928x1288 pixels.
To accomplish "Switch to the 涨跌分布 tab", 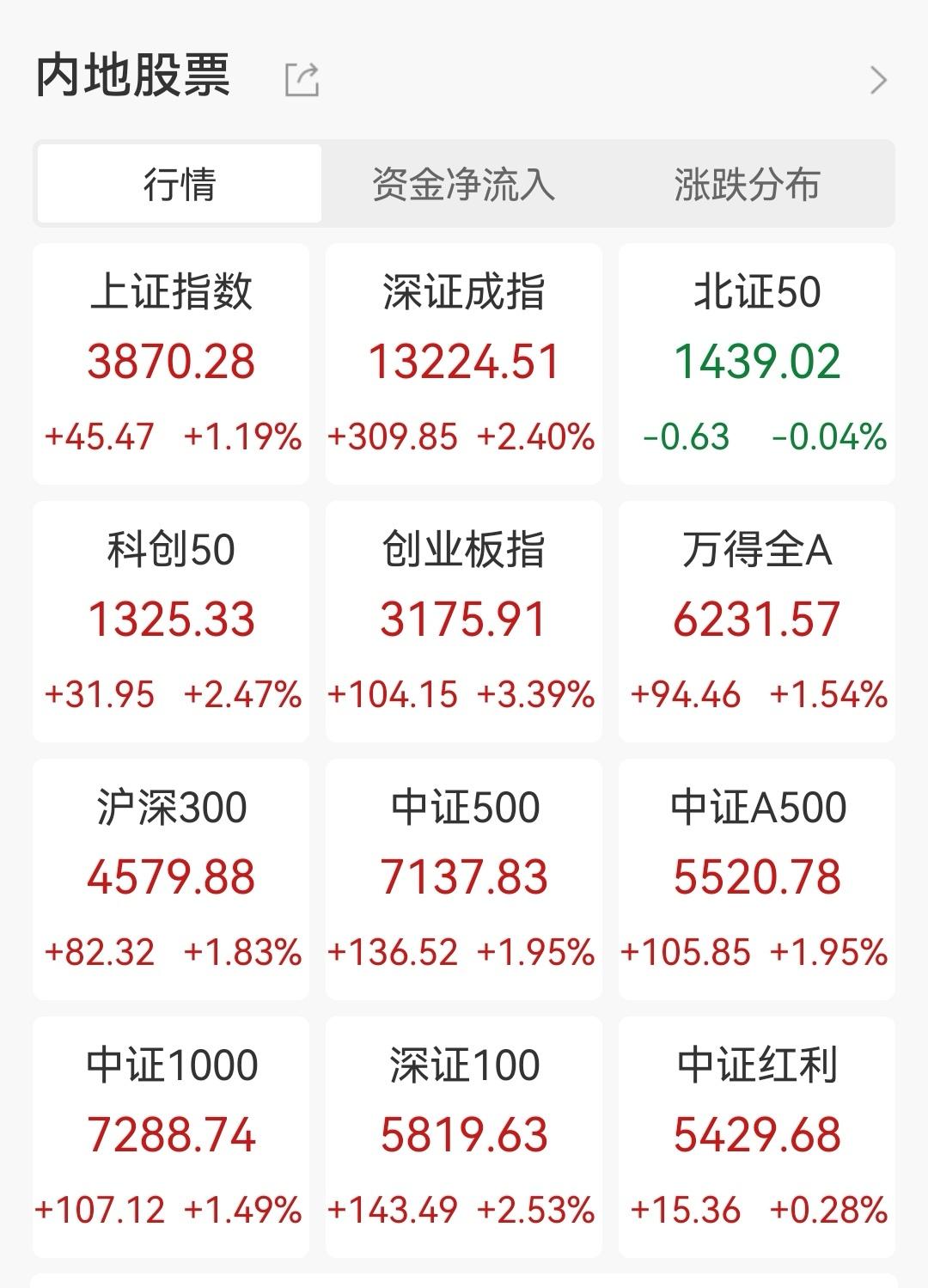I will pyautogui.click(x=747, y=185).
